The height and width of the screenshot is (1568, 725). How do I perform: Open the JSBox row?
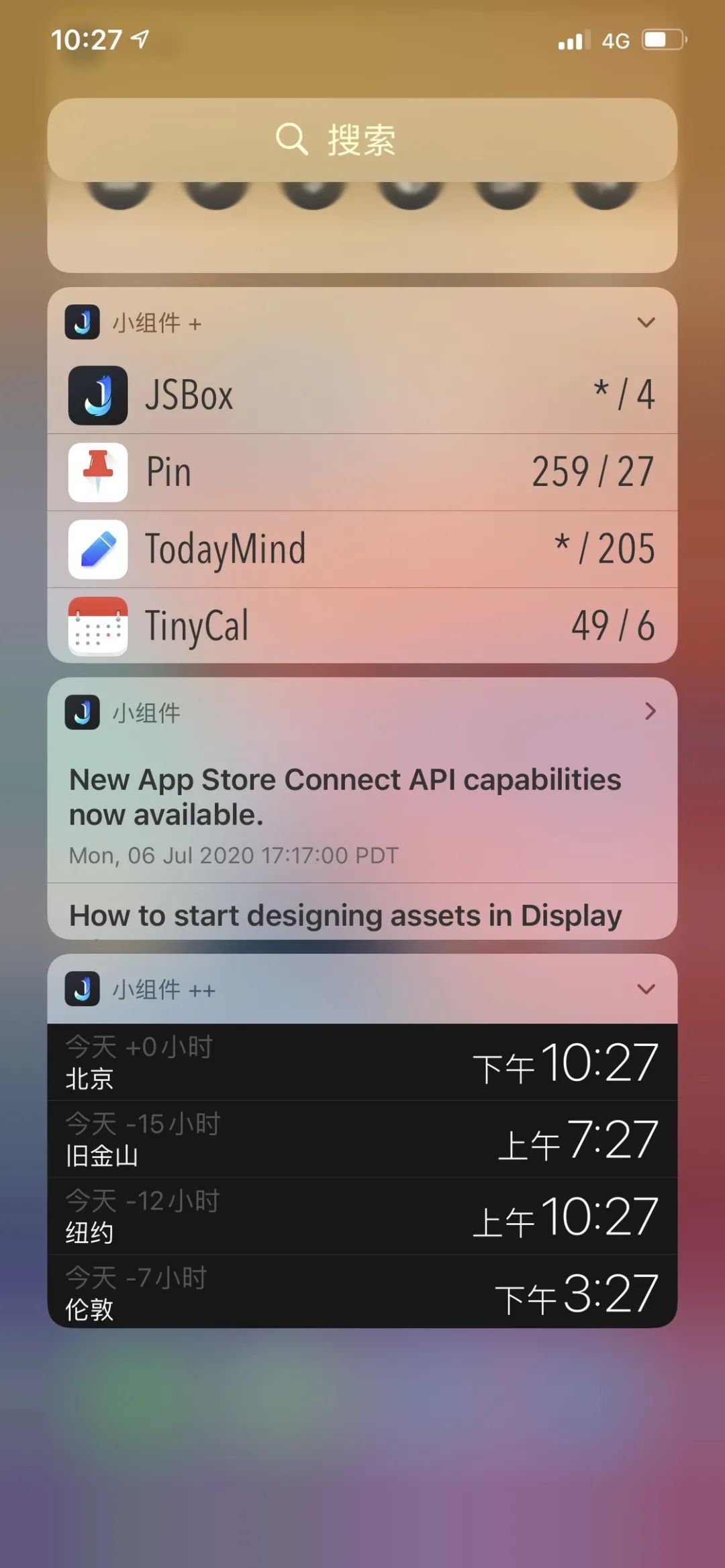(x=362, y=395)
